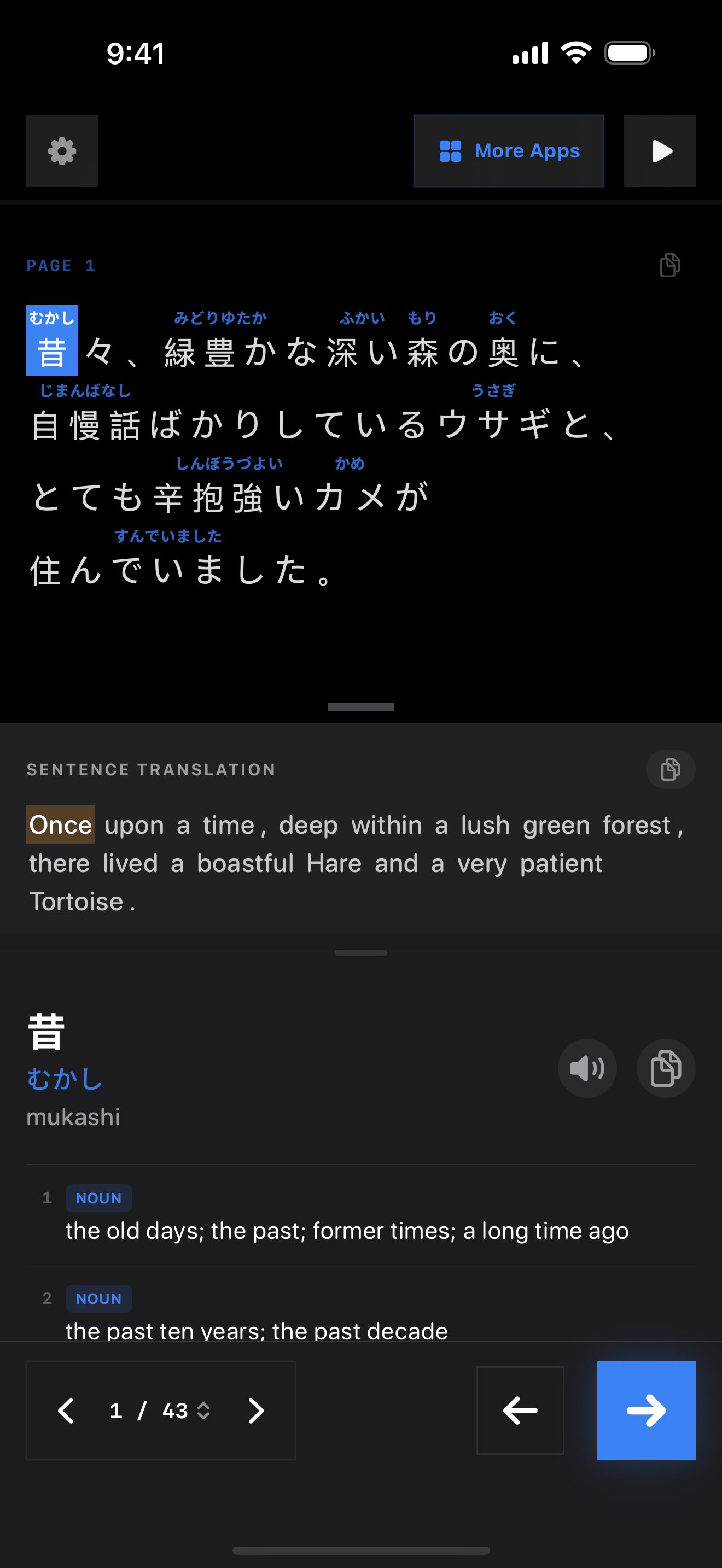This screenshot has height=1568, width=722.
Task: Select the word 辛抱強い in the text
Action: [x=228, y=498]
